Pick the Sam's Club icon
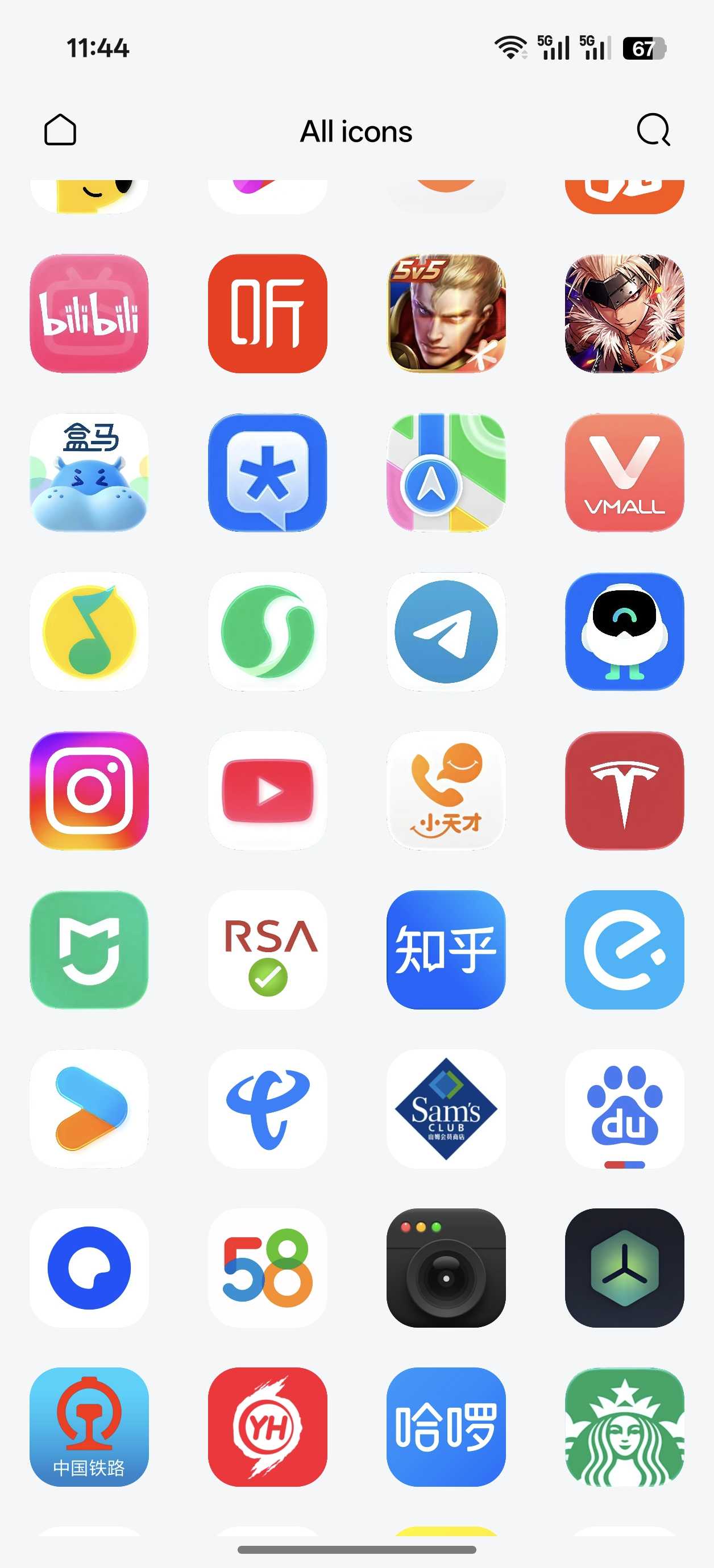The height and width of the screenshot is (1568, 714). click(x=446, y=1108)
